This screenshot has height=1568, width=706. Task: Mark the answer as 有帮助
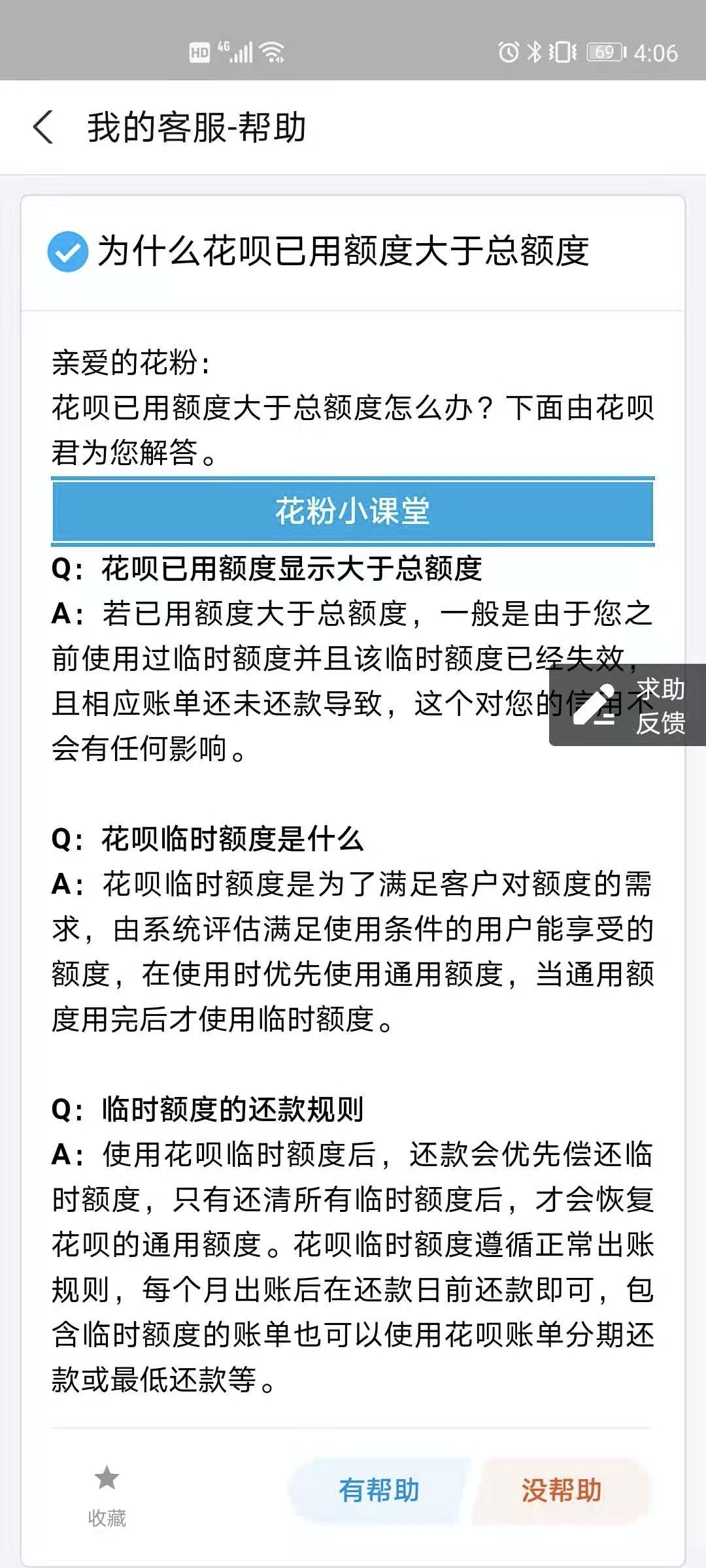tap(379, 1490)
